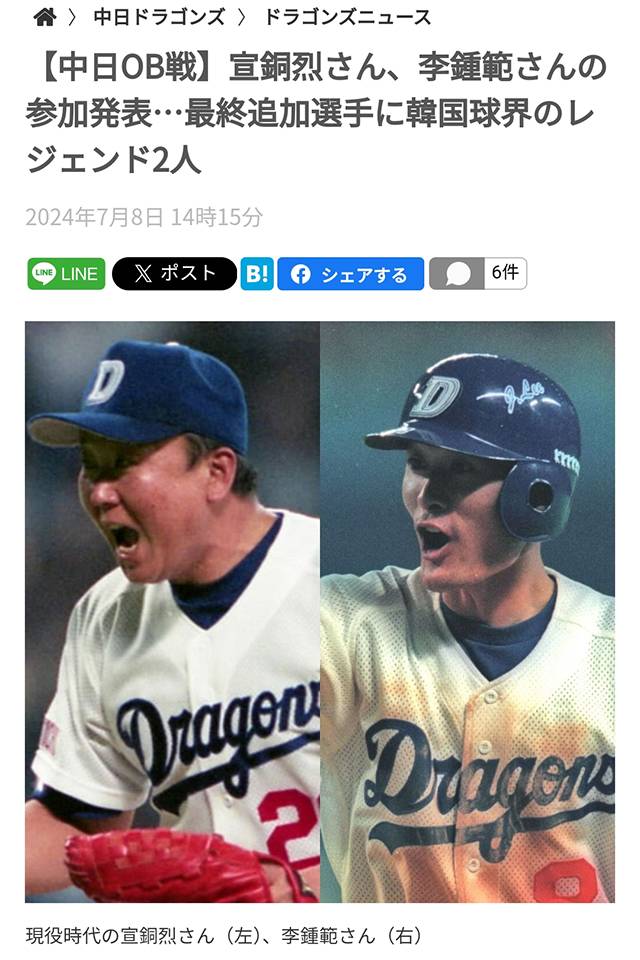Bookmark with the Hatena B! button
Screen dimensions: 640x960
pos(257,274)
